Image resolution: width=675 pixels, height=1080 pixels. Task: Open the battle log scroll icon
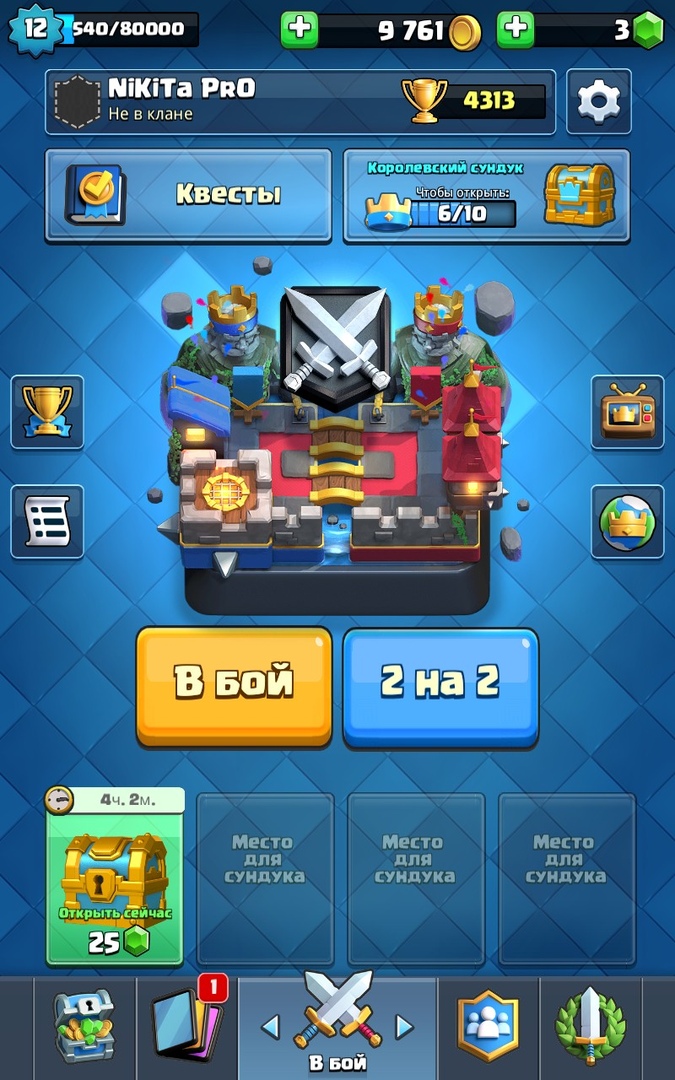click(47, 521)
